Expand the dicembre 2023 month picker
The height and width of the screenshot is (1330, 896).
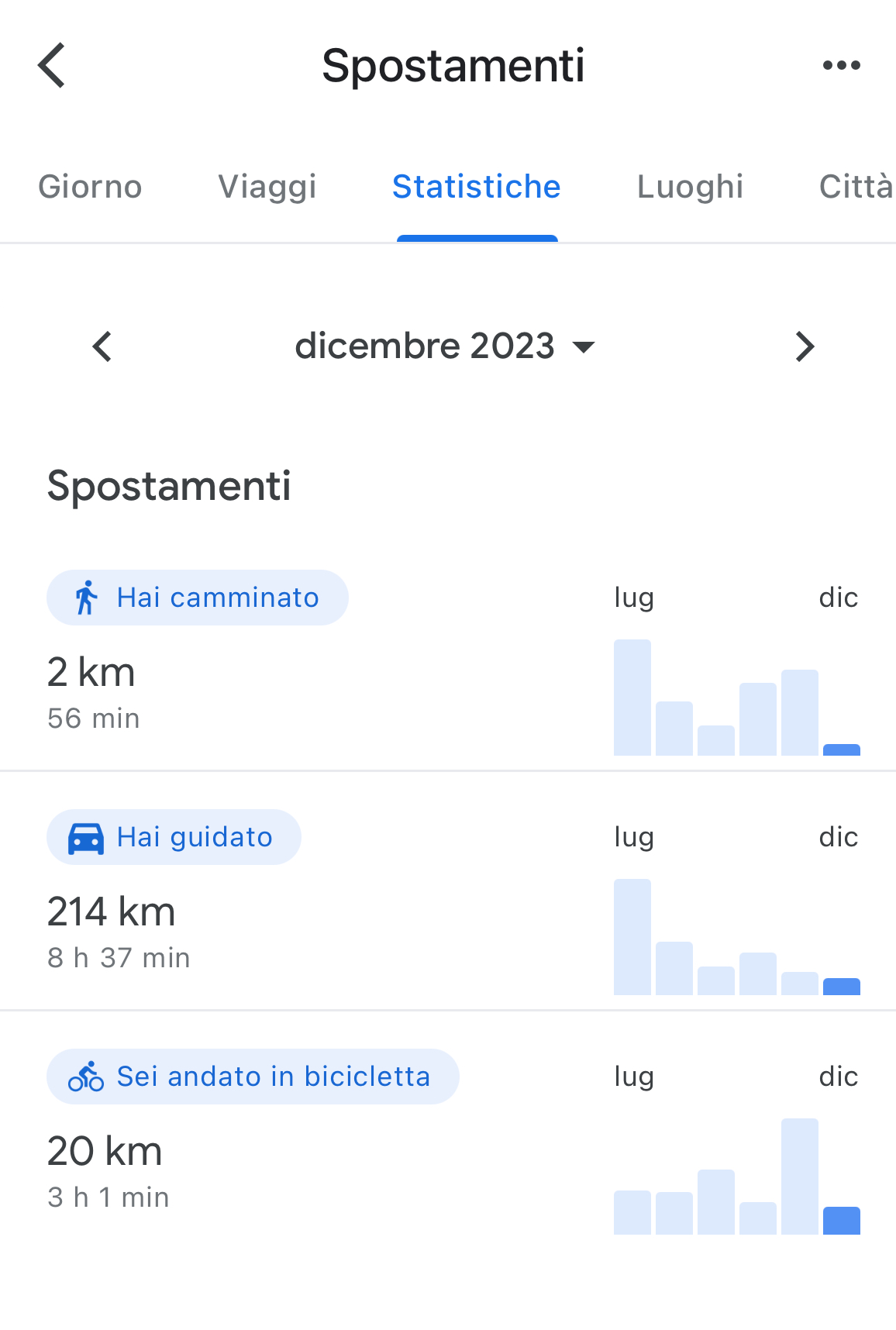(444, 346)
